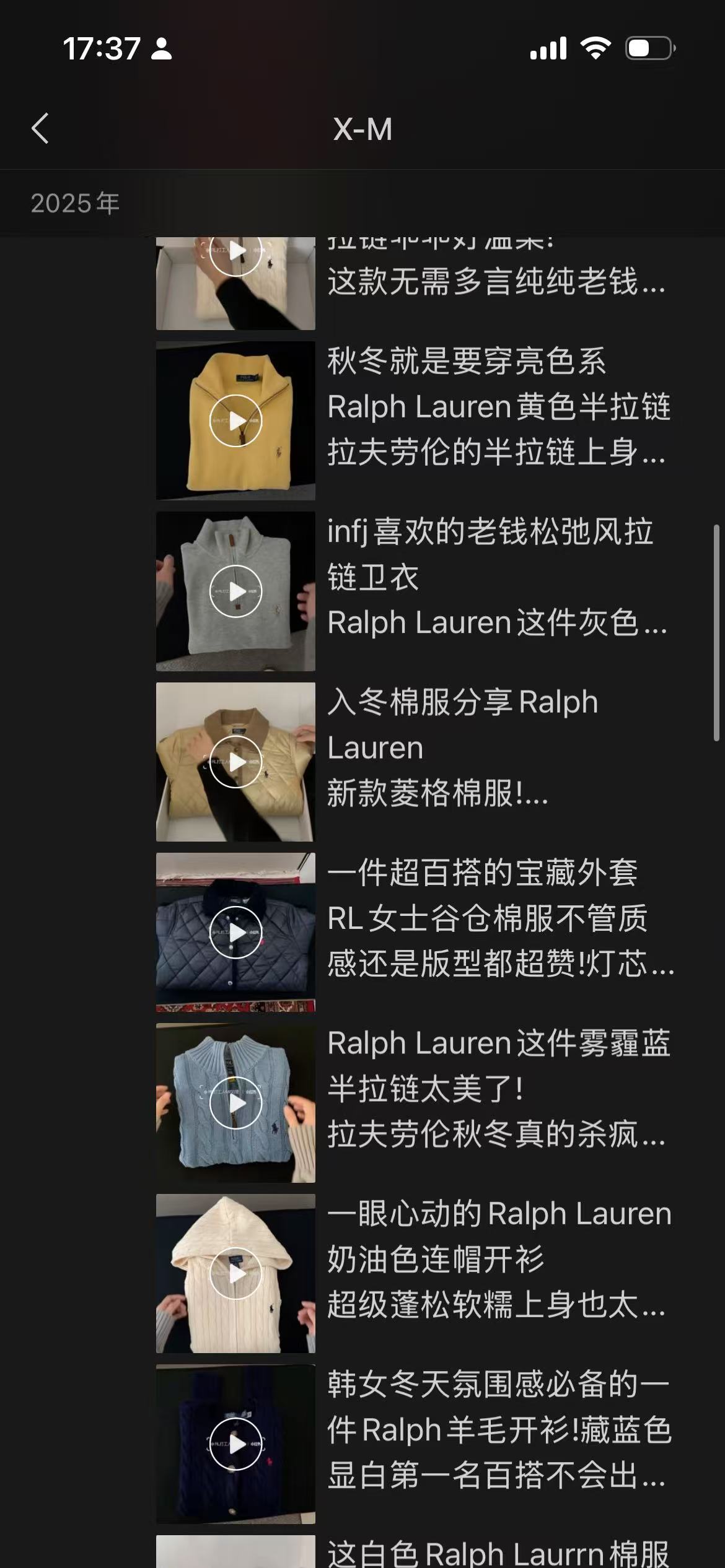Viewport: 725px width, 1568px height.
Task: Open the infj gray zip sweatshirt video
Action: pos(235,591)
